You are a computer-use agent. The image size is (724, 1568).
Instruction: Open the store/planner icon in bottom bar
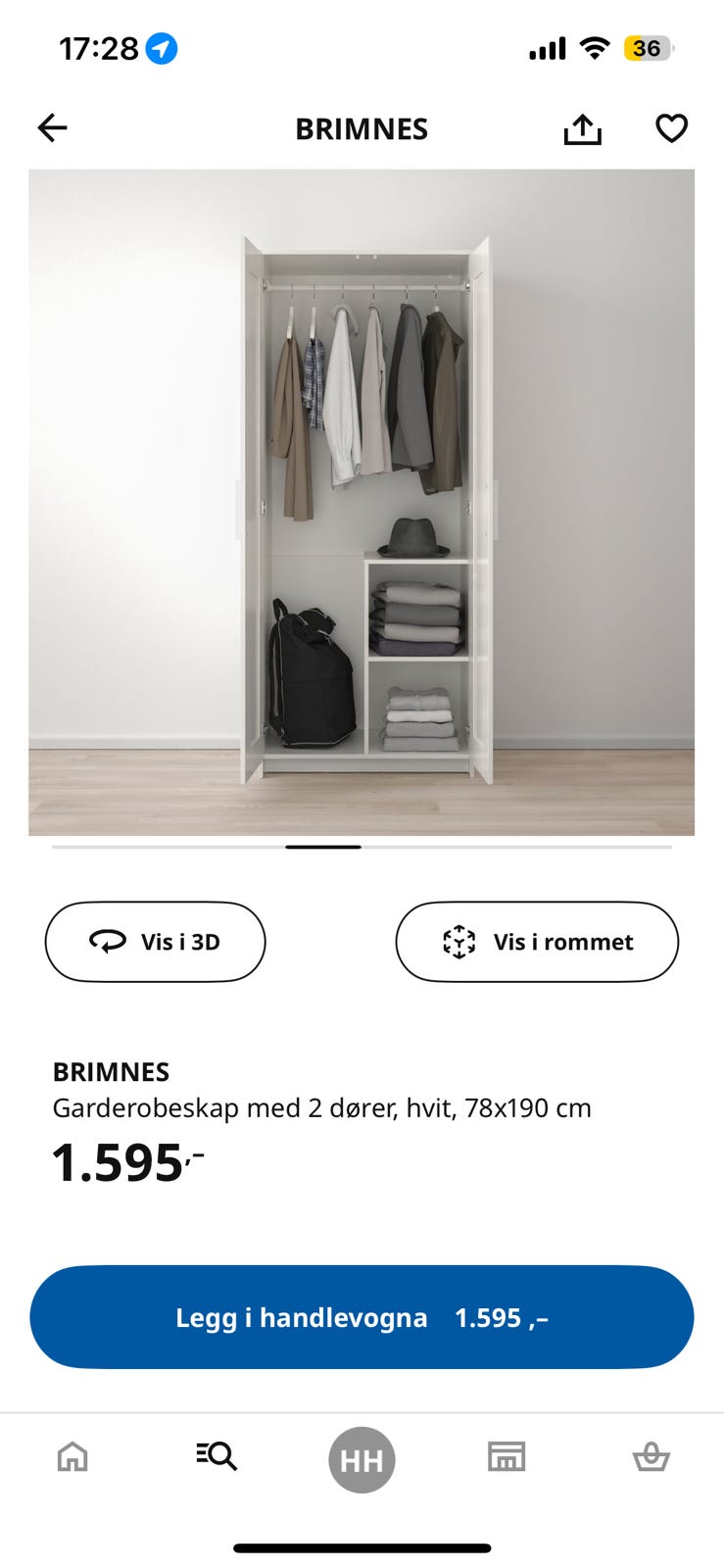click(x=506, y=1457)
